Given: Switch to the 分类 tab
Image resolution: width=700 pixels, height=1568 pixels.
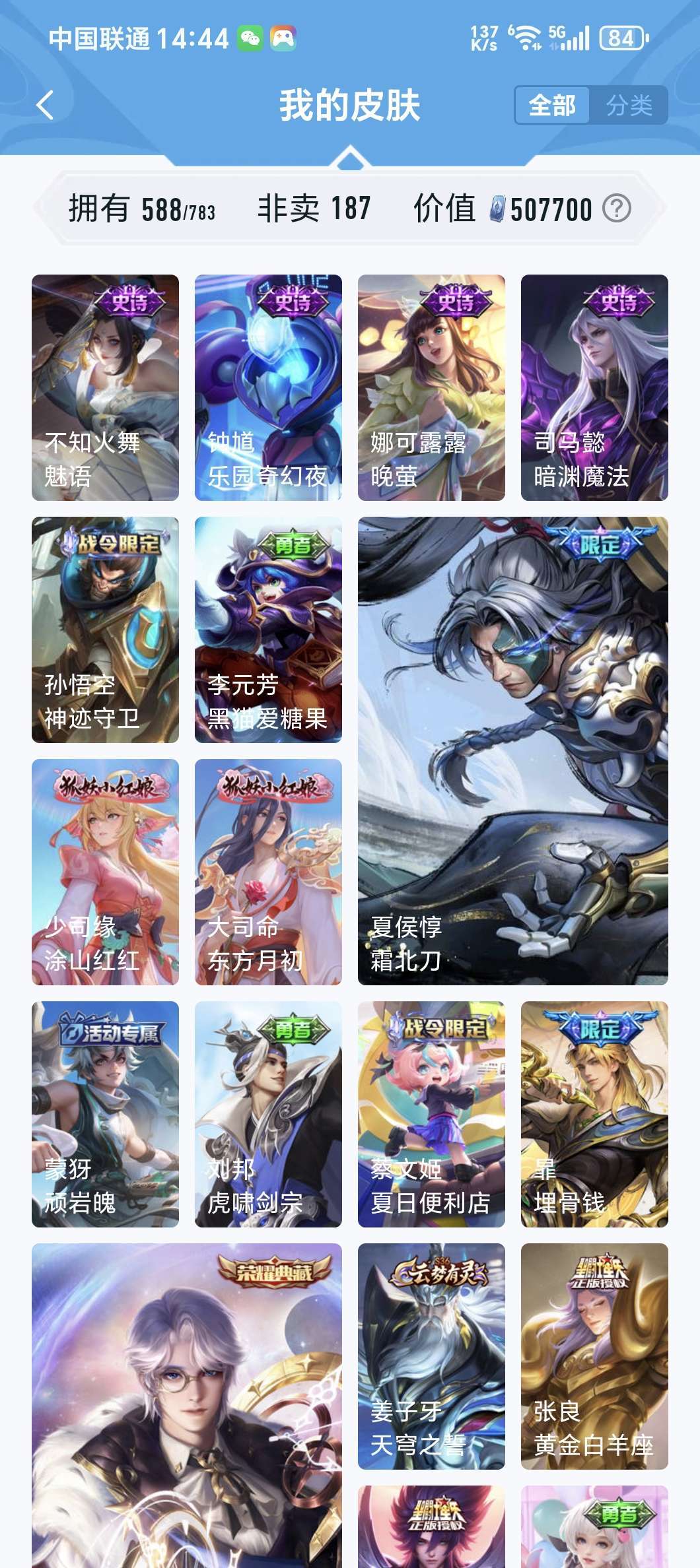Looking at the screenshot, I should click(x=629, y=105).
